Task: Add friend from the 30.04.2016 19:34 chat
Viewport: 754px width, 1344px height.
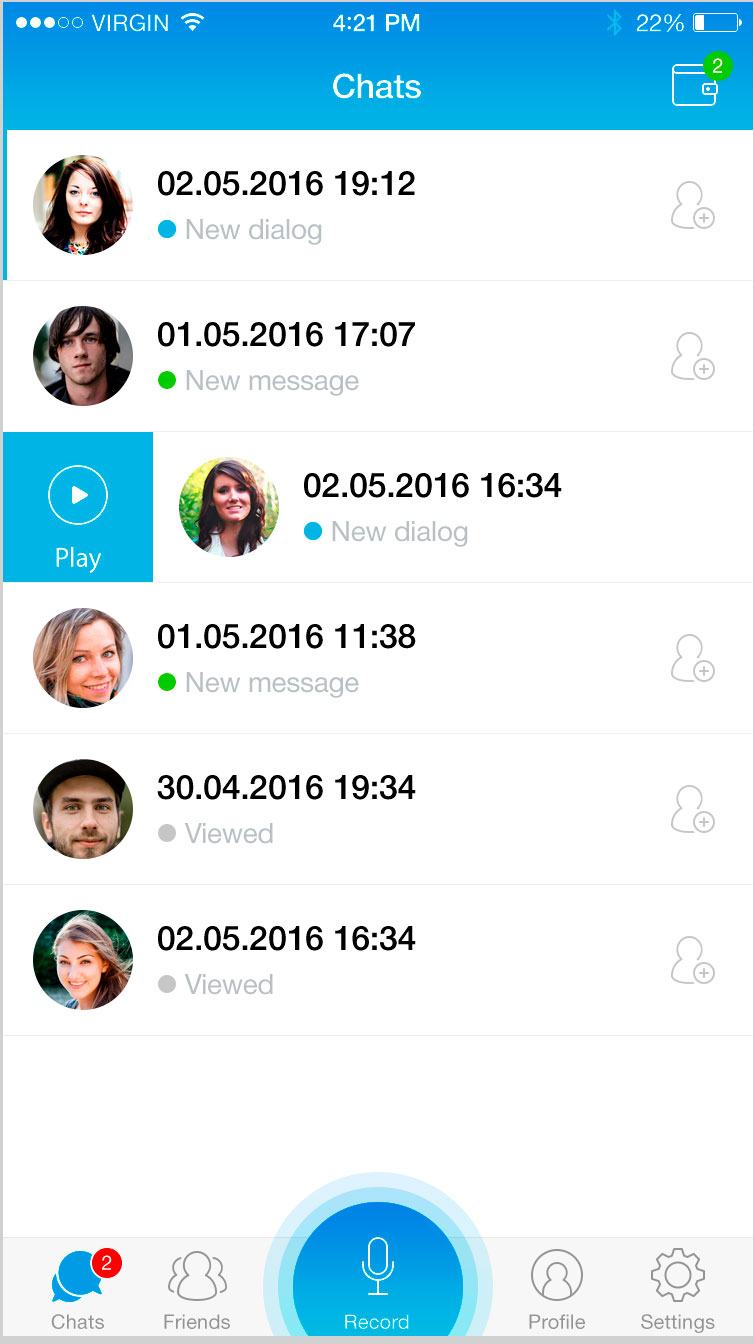Action: point(692,809)
